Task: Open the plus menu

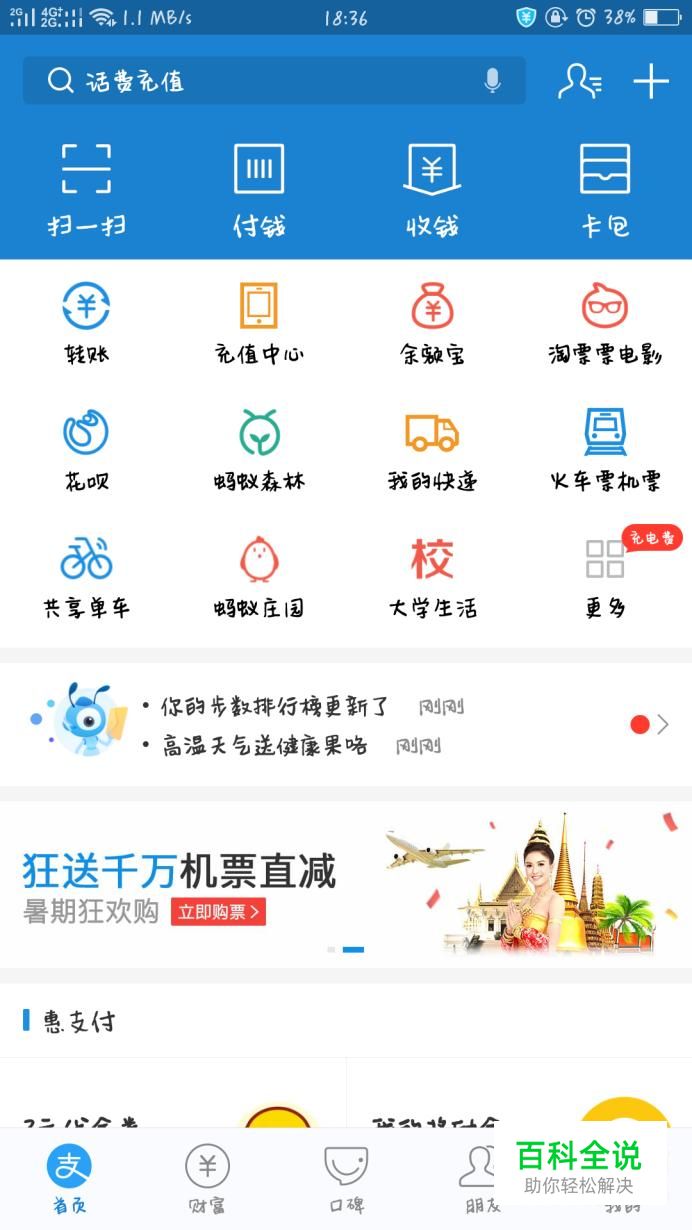Action: click(x=651, y=81)
